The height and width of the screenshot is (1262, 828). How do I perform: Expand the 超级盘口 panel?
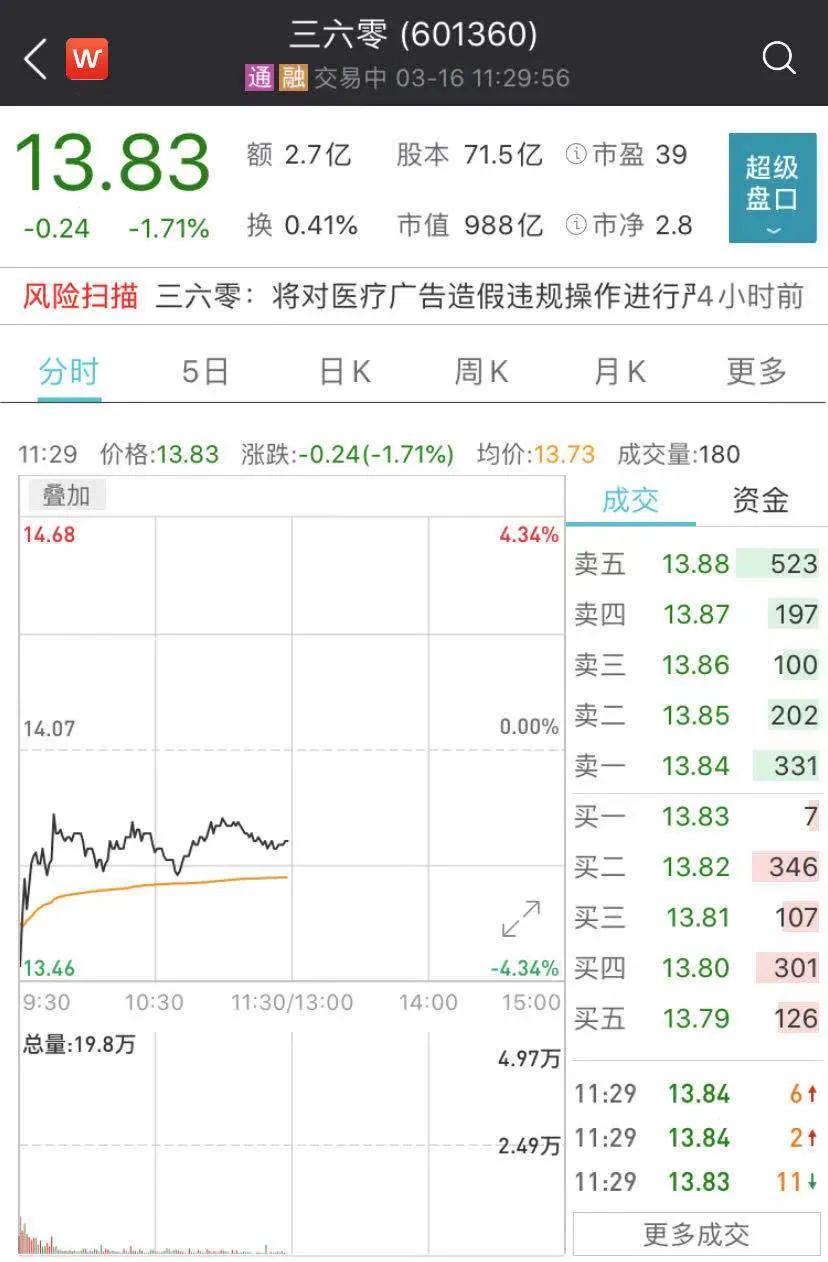(772, 188)
